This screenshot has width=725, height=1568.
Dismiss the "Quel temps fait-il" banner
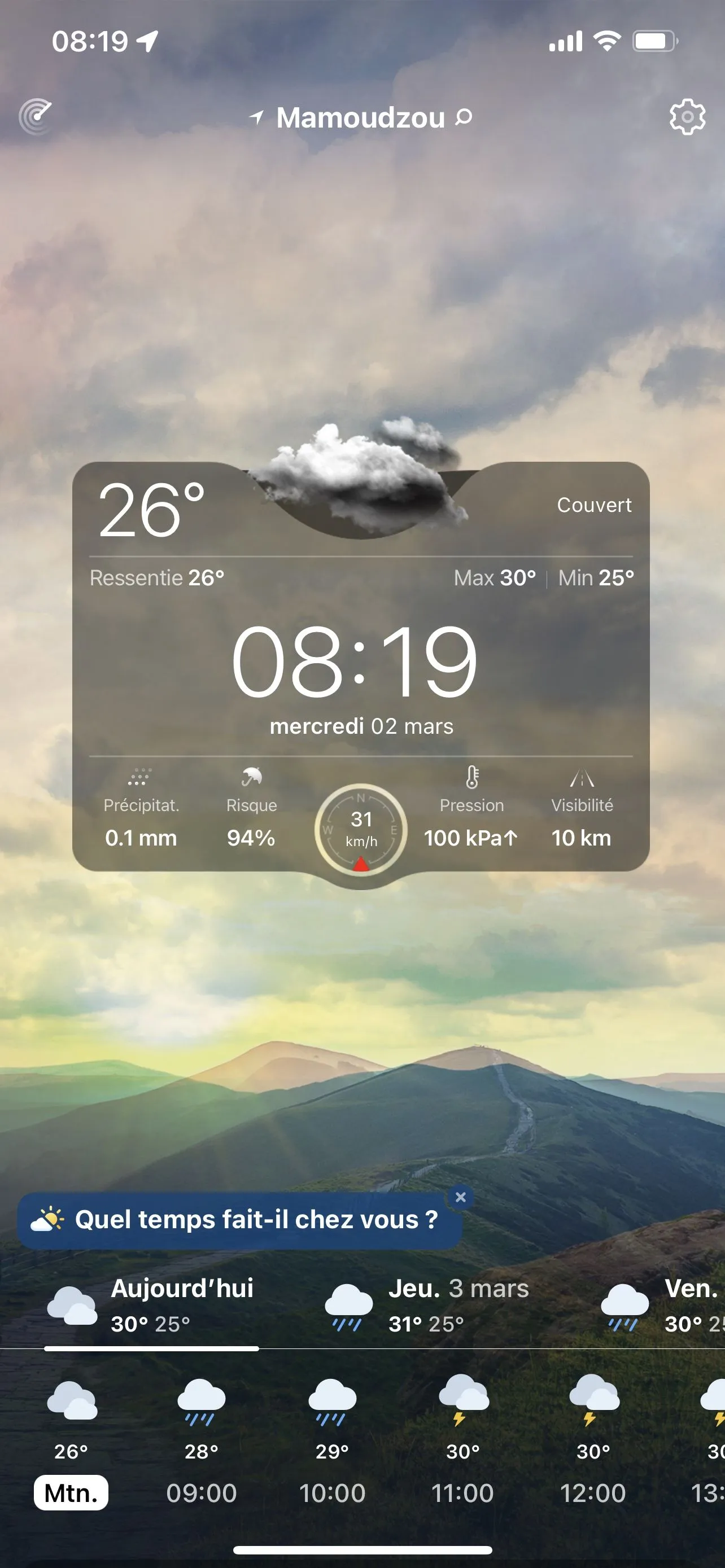[461, 1197]
